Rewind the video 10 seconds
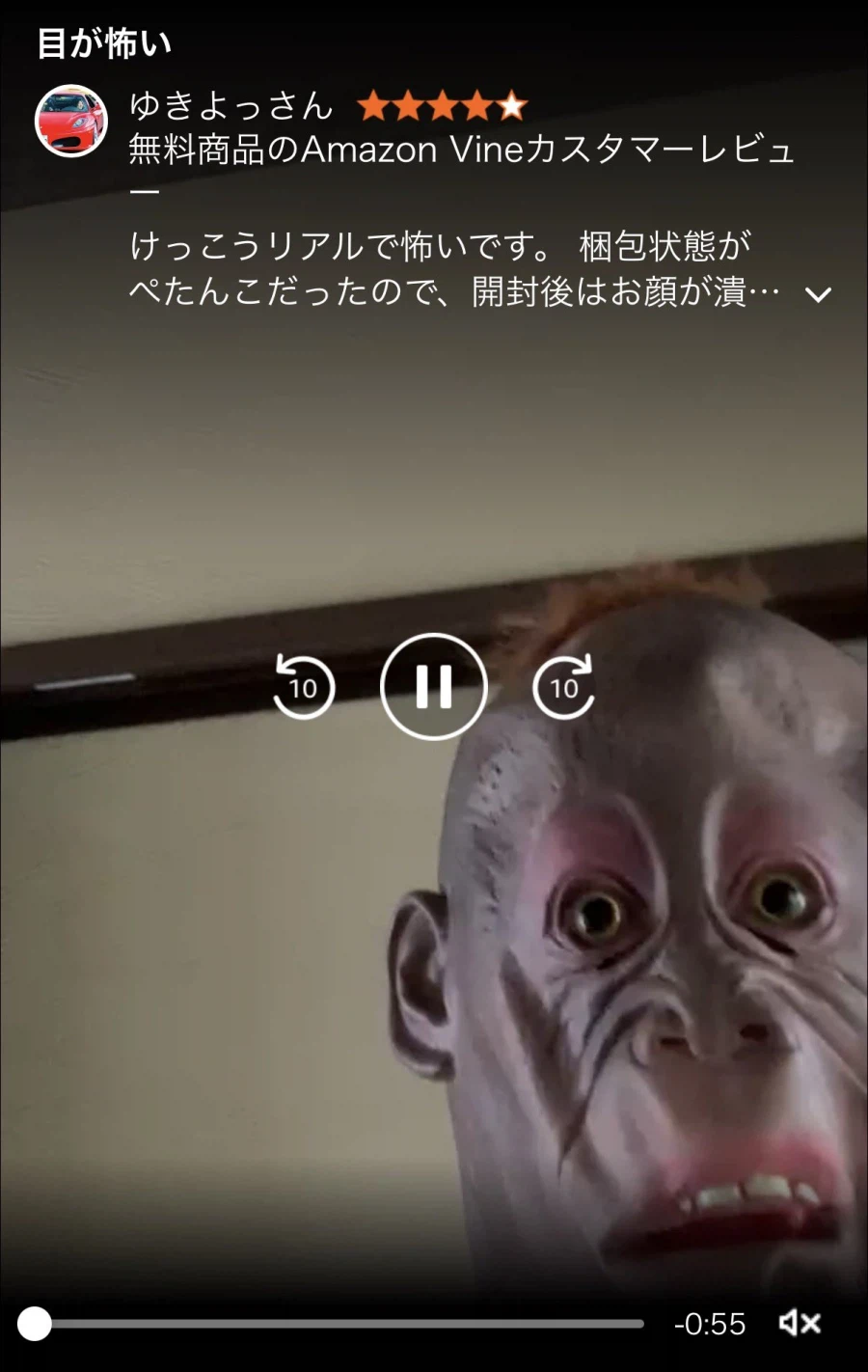This screenshot has width=868, height=1372. coord(303,686)
